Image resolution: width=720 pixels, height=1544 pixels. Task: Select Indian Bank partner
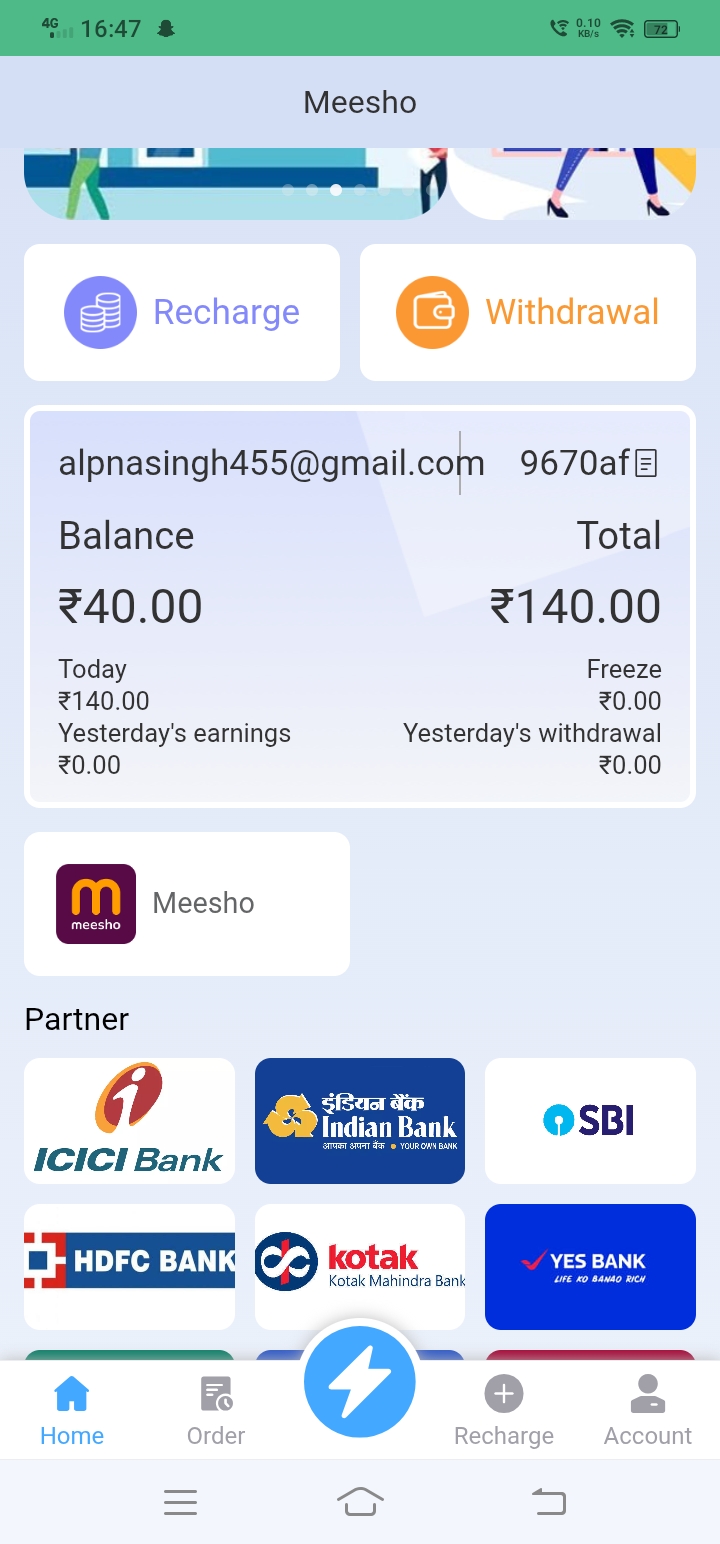click(360, 1120)
